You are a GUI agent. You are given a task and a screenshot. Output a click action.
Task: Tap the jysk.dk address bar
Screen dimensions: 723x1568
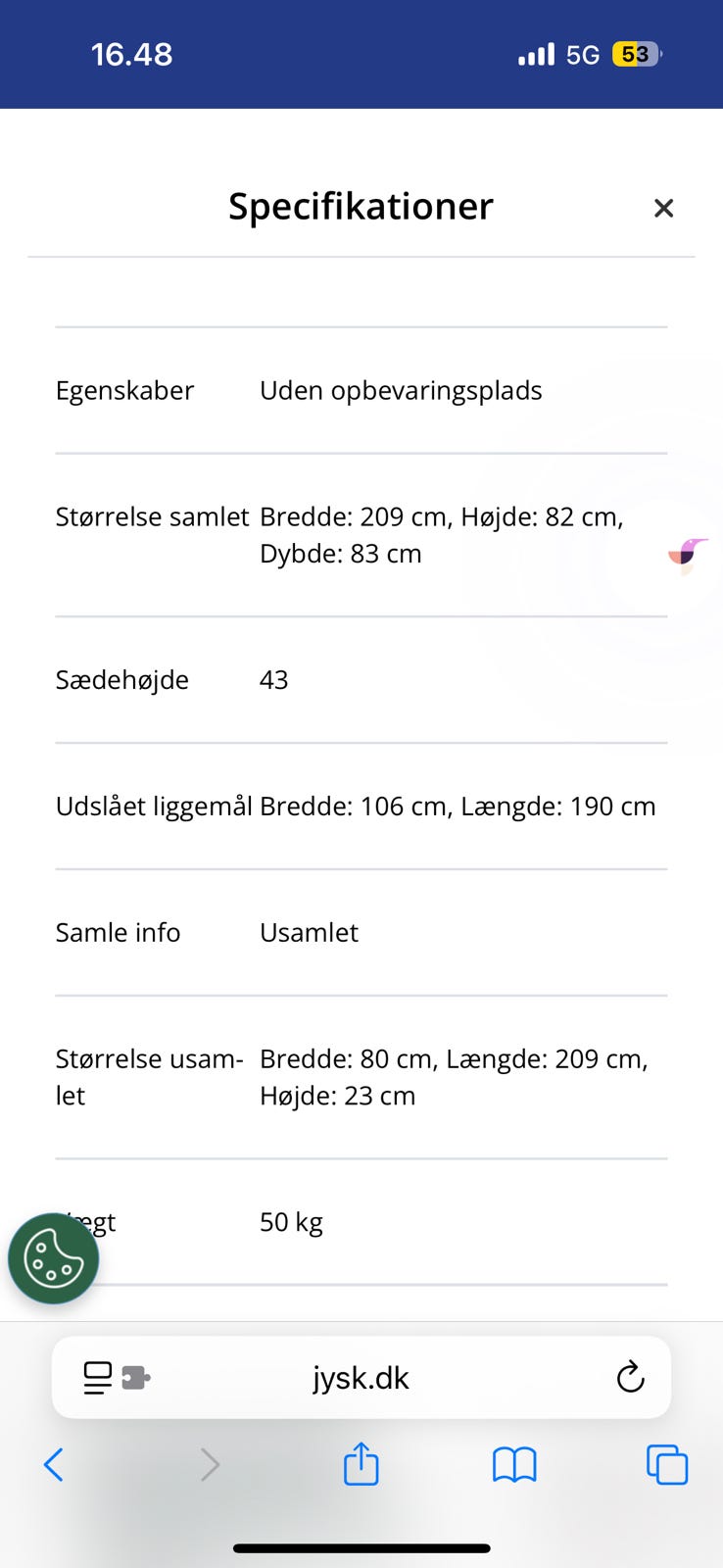(x=361, y=1377)
